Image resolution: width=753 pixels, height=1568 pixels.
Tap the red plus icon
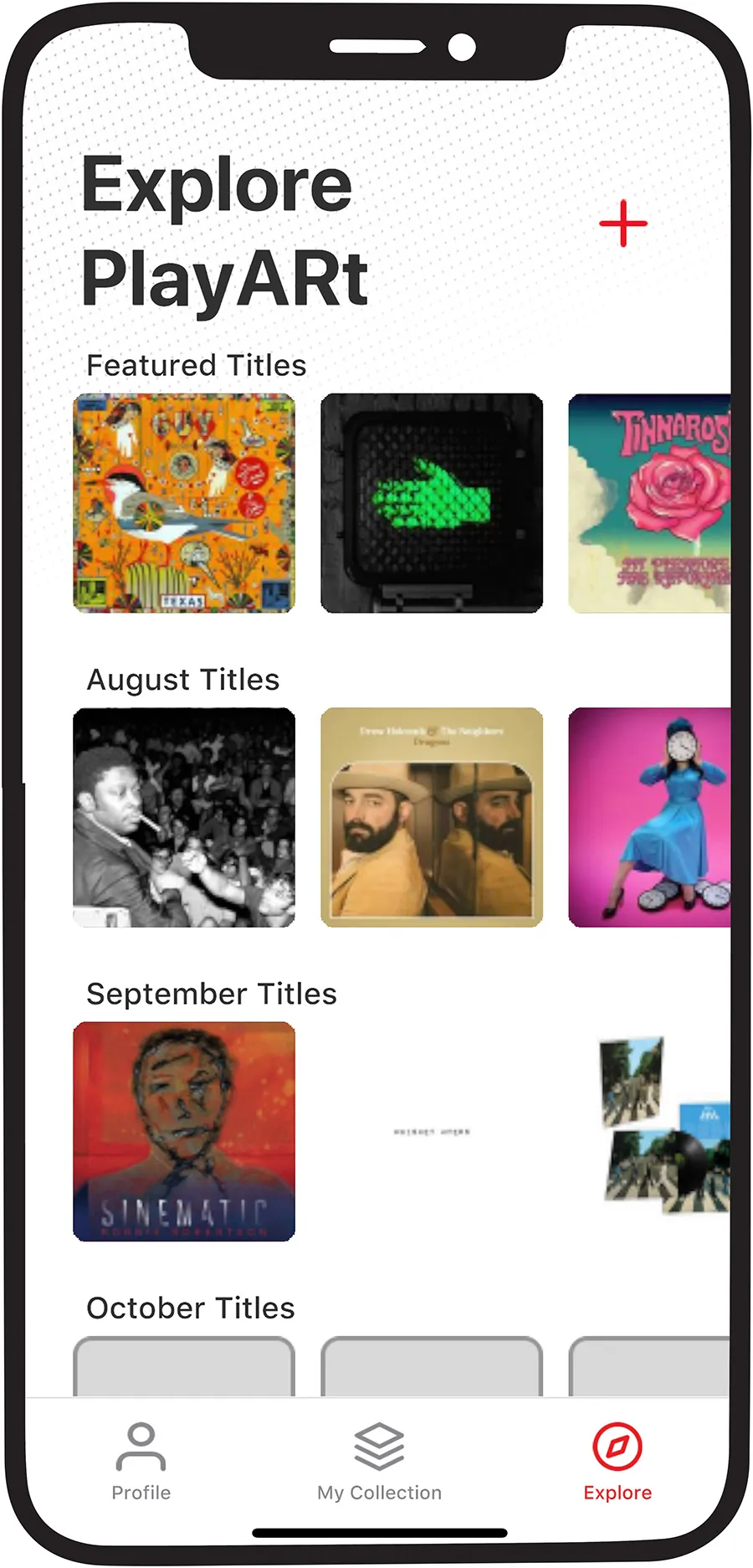pos(623,224)
